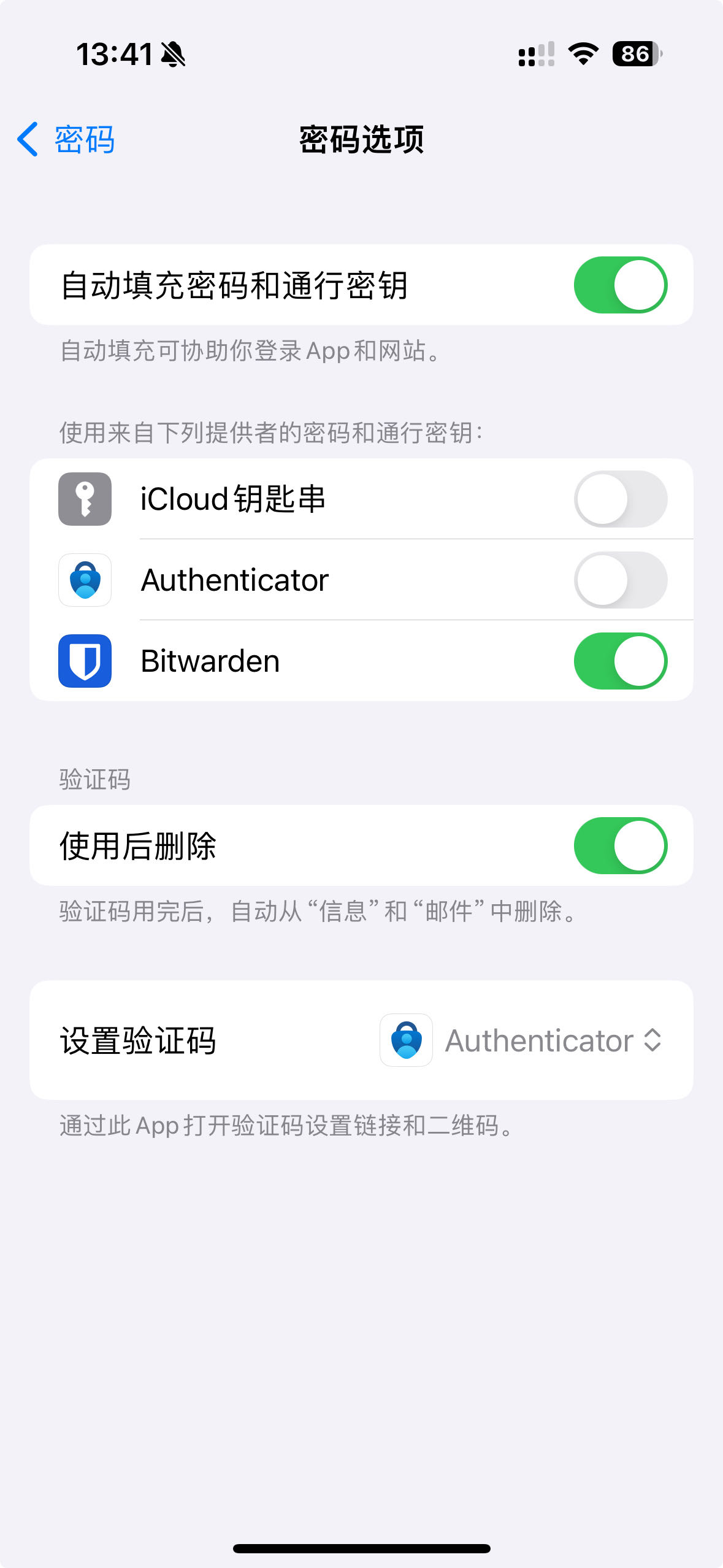Enable the iCloud 钥匙串 provider
The height and width of the screenshot is (1568, 723).
click(620, 499)
